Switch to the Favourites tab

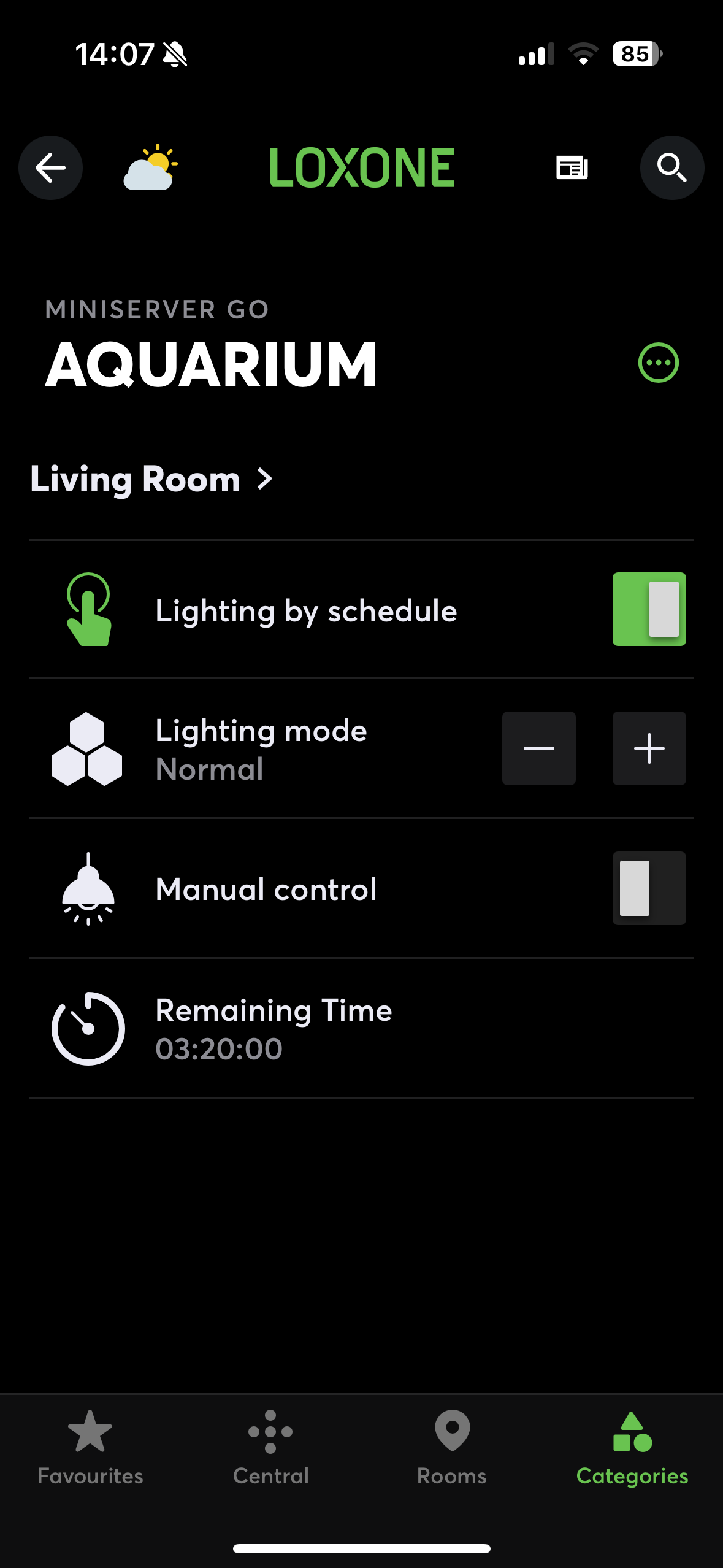tap(90, 1448)
